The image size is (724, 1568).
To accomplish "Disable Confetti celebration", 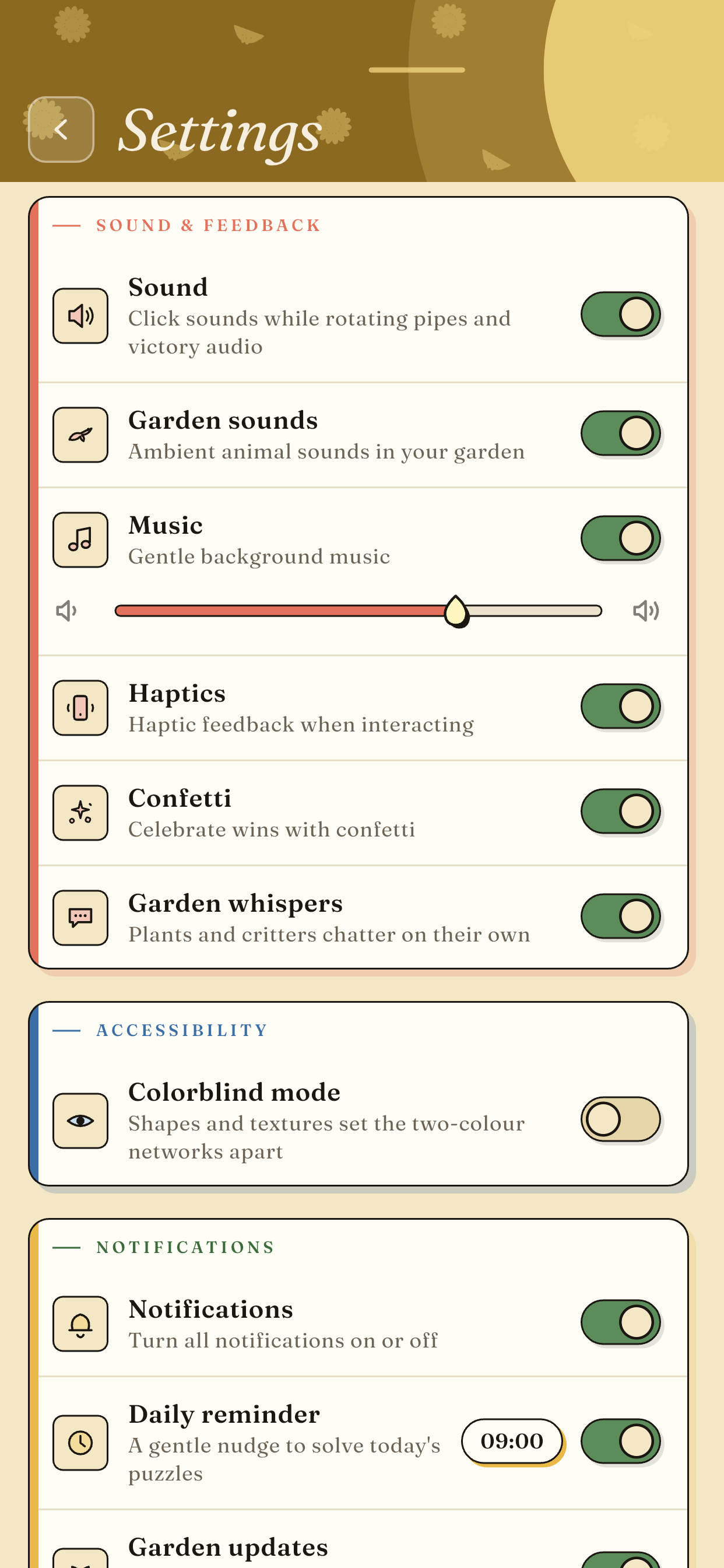I will point(621,811).
